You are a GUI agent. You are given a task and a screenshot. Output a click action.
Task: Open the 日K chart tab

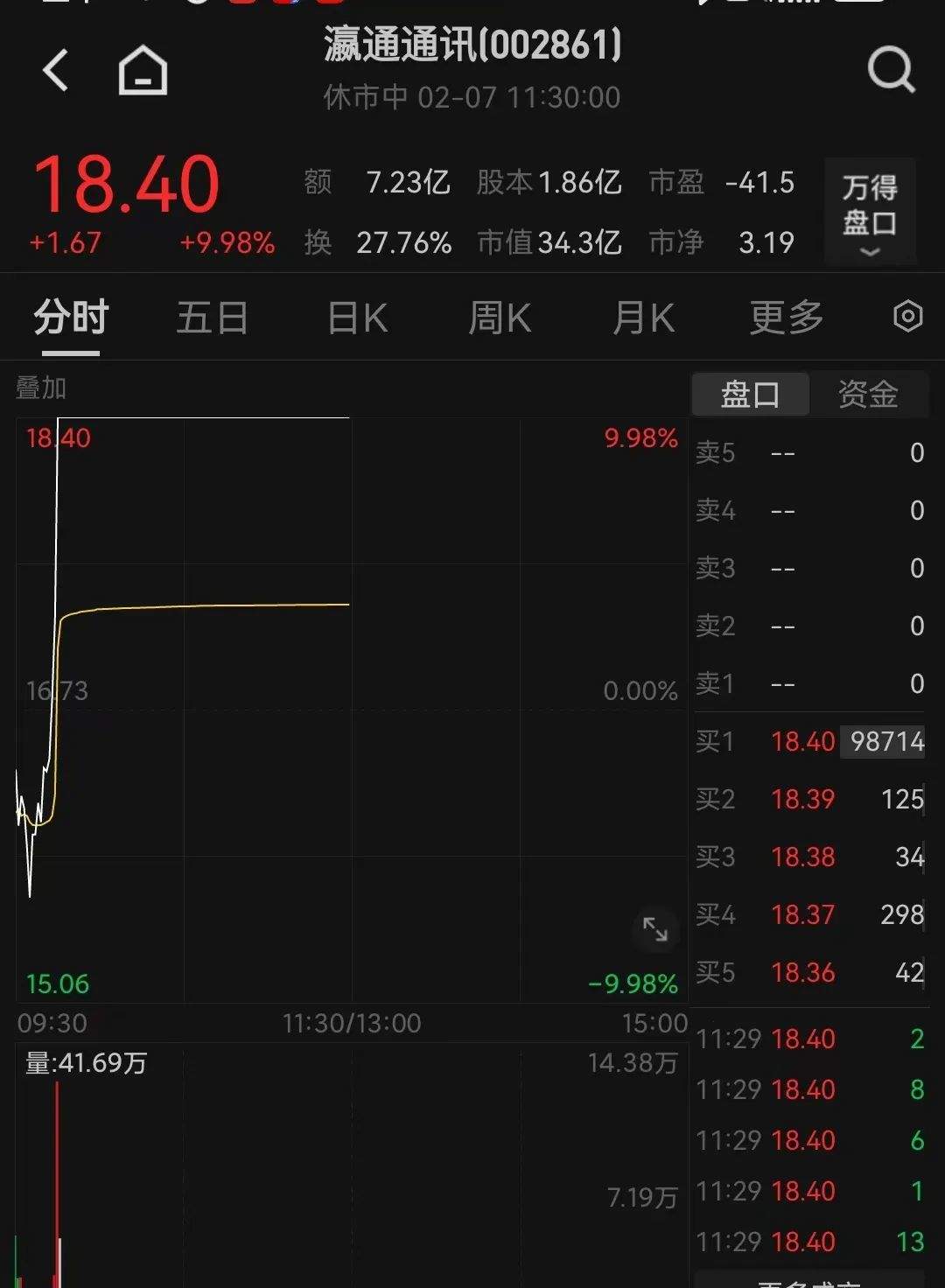[x=357, y=317]
